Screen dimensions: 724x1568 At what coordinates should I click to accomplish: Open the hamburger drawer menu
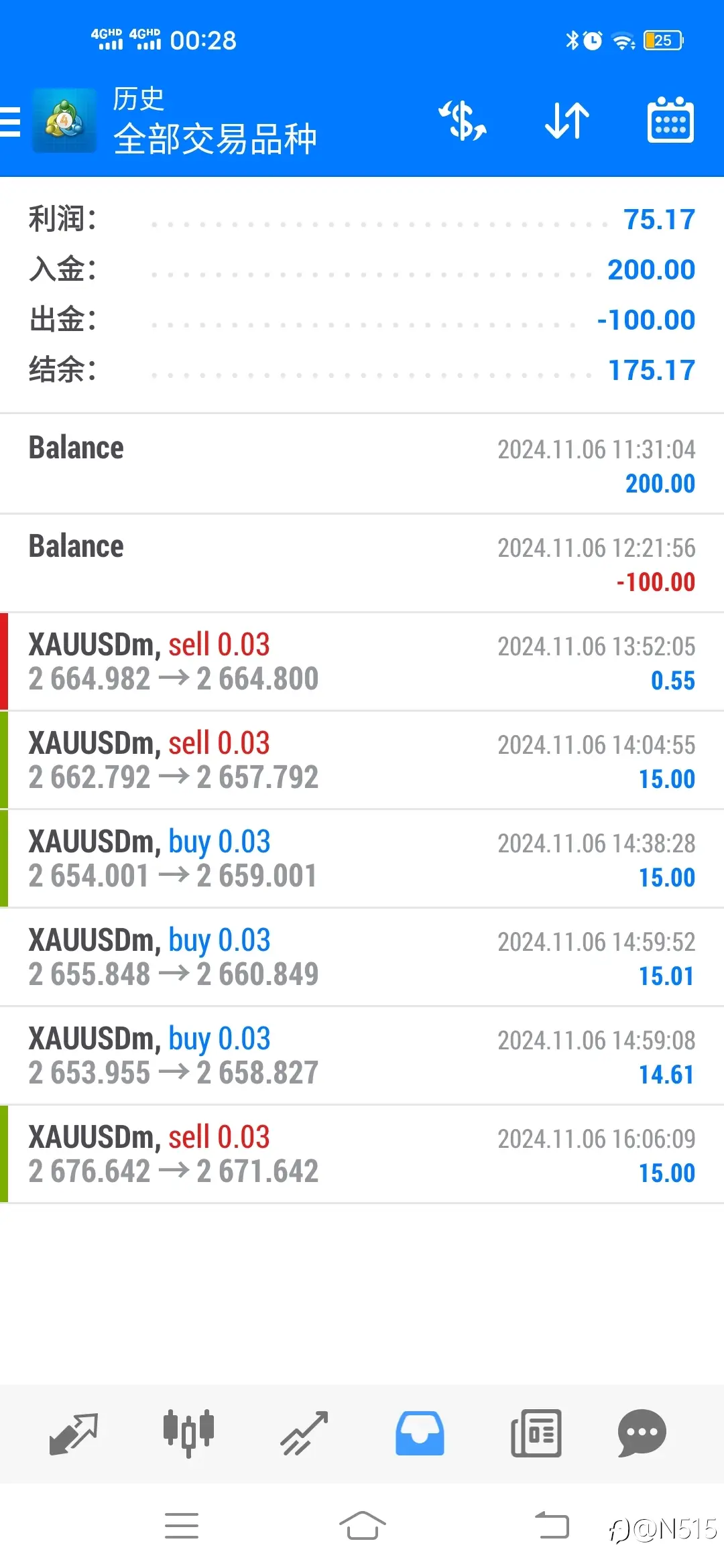pyautogui.click(x=10, y=121)
